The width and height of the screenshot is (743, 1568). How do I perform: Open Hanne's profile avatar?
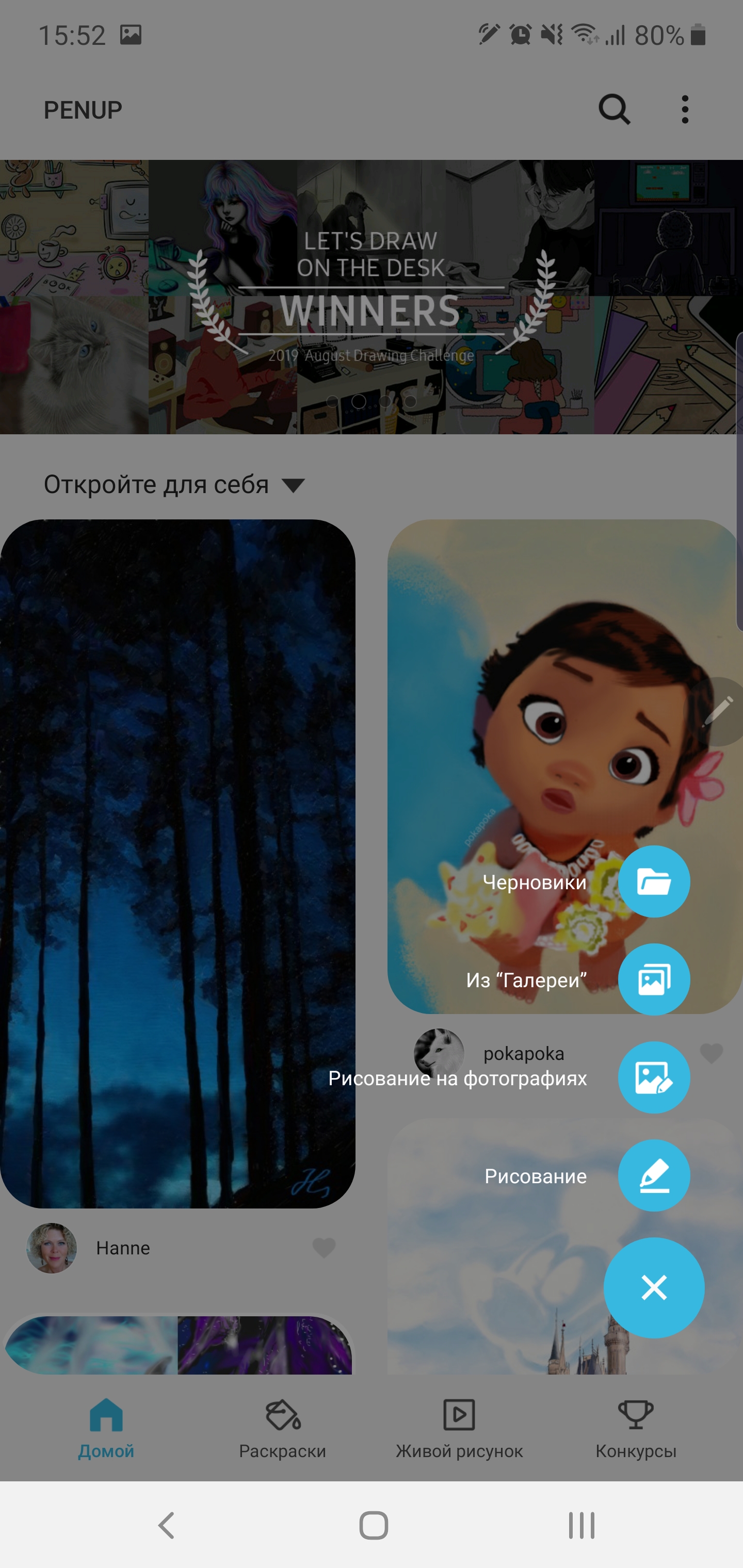pyautogui.click(x=52, y=1248)
